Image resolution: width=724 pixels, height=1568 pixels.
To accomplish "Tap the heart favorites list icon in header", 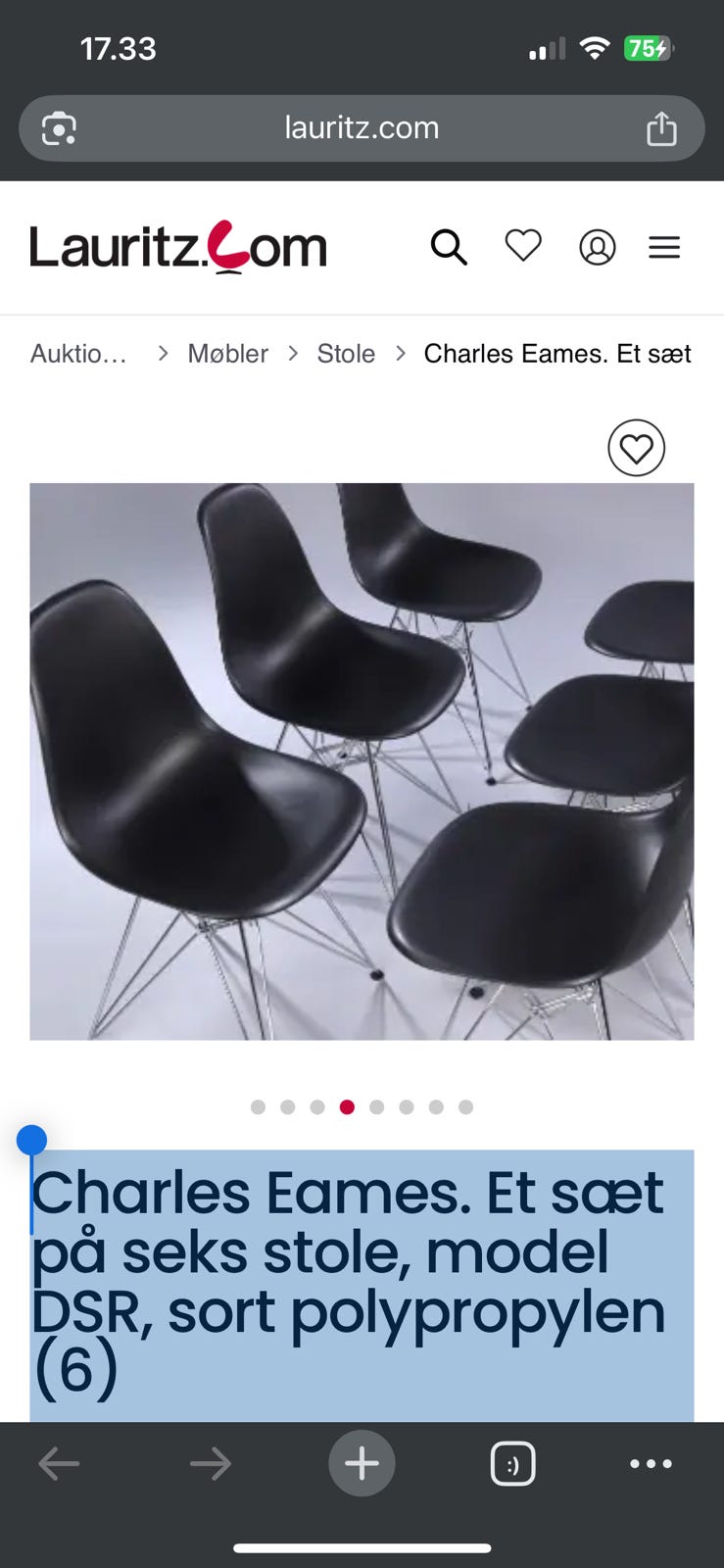I will [x=523, y=247].
